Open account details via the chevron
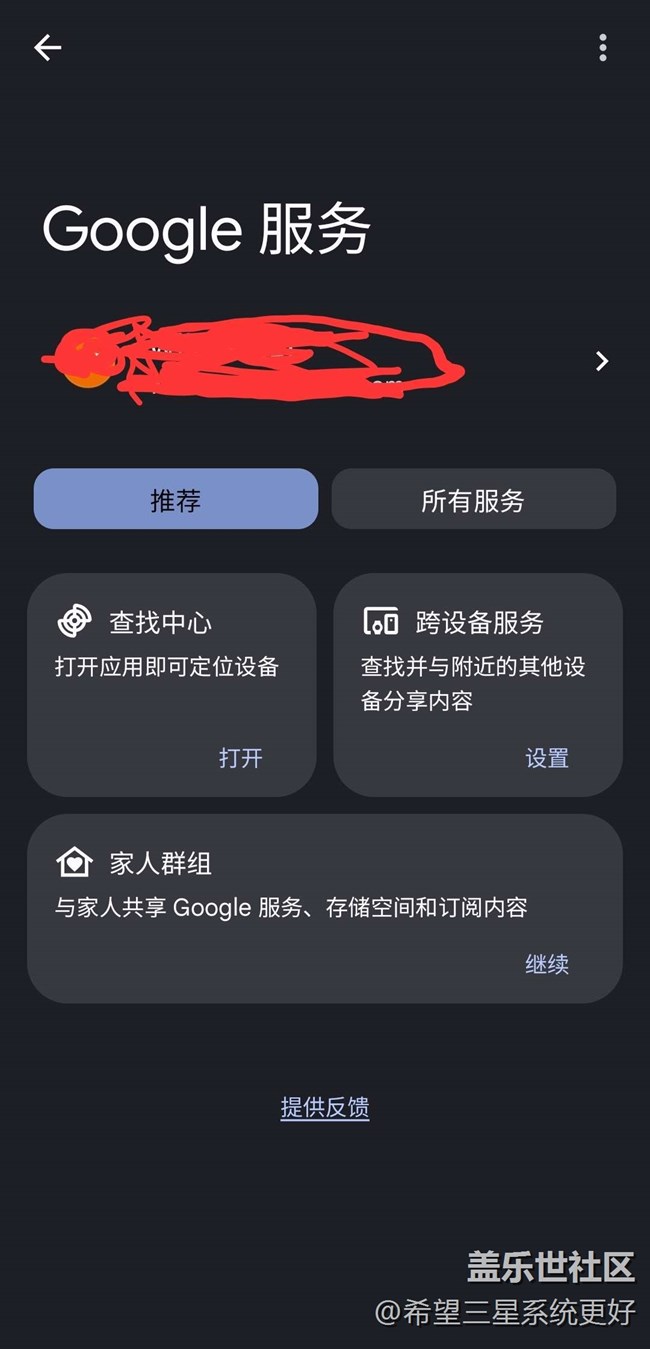Image resolution: width=650 pixels, height=1349 pixels. pos(601,361)
